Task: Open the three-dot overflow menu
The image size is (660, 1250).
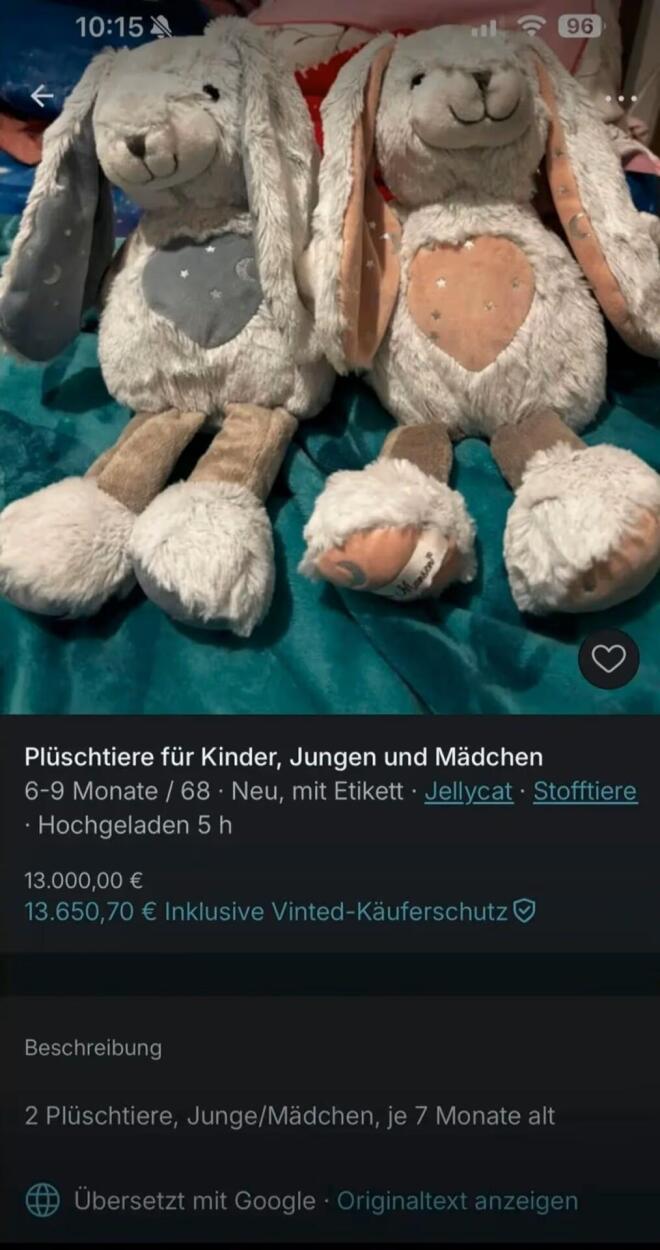Action: tap(621, 98)
